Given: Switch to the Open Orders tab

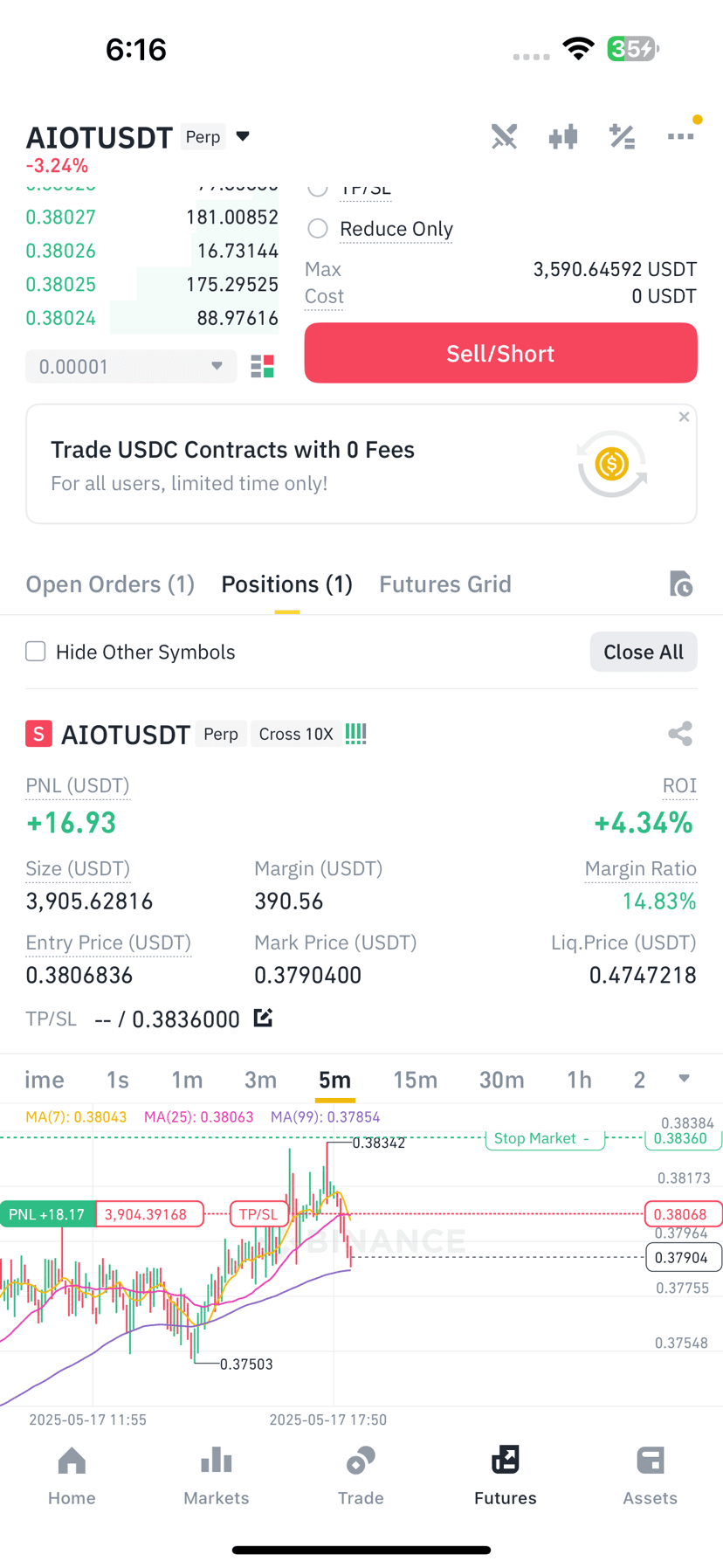Looking at the screenshot, I should (x=110, y=584).
